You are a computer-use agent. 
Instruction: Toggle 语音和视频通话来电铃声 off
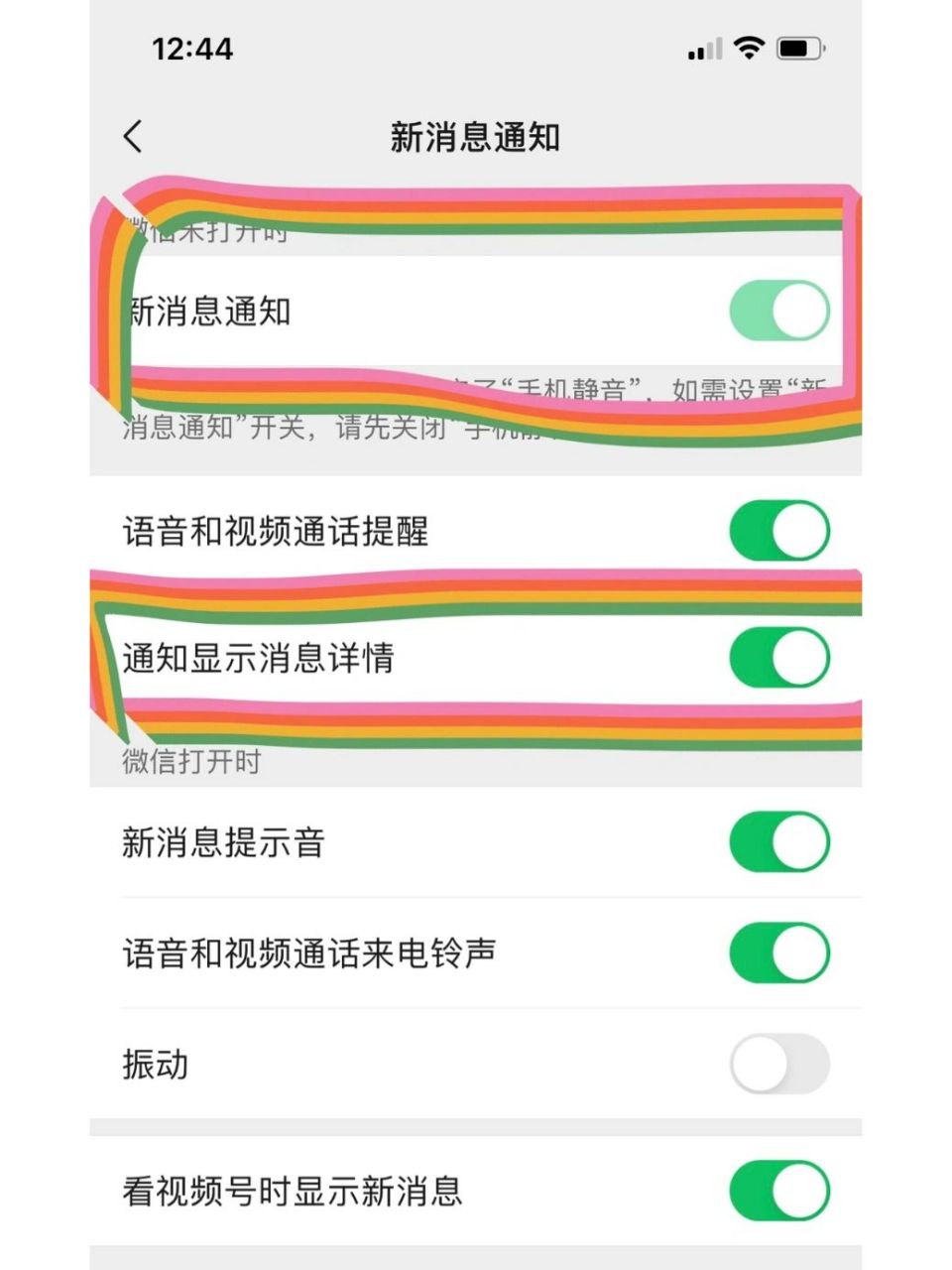pyautogui.click(x=778, y=952)
